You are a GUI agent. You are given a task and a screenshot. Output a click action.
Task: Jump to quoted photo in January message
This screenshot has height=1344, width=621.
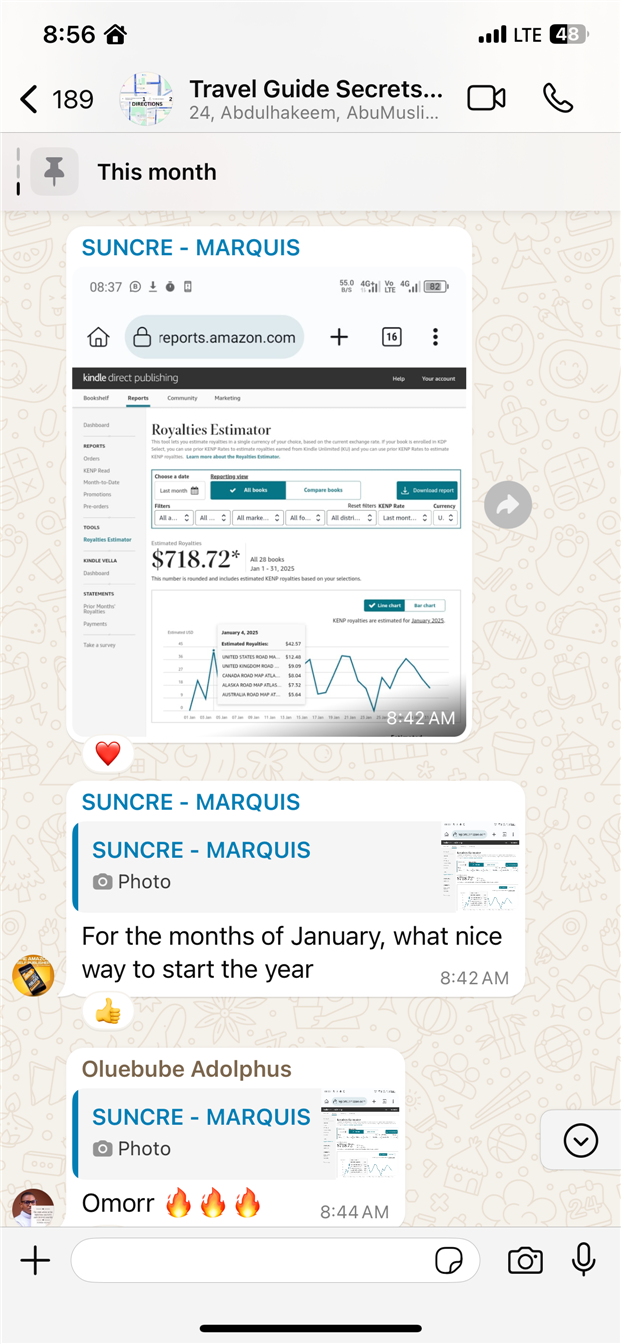pyautogui.click(x=297, y=866)
